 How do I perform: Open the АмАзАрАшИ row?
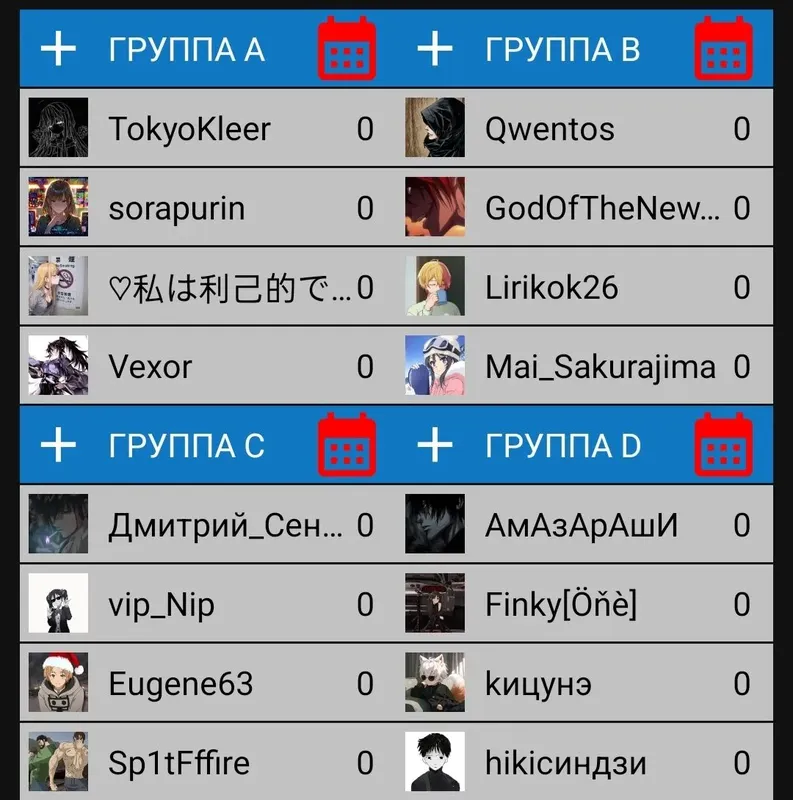coord(581,525)
